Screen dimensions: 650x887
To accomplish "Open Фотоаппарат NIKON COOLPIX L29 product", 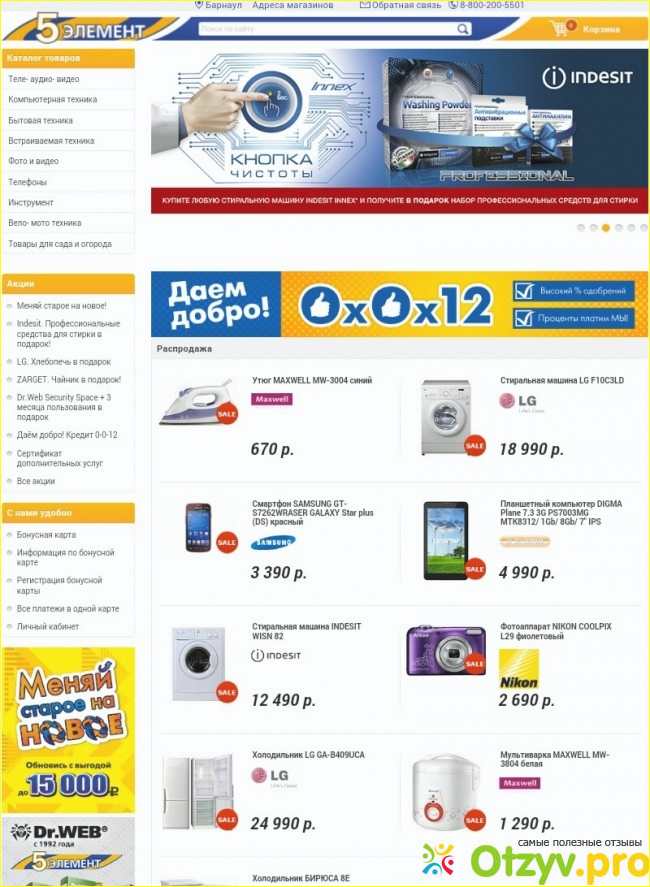I will coord(555,631).
